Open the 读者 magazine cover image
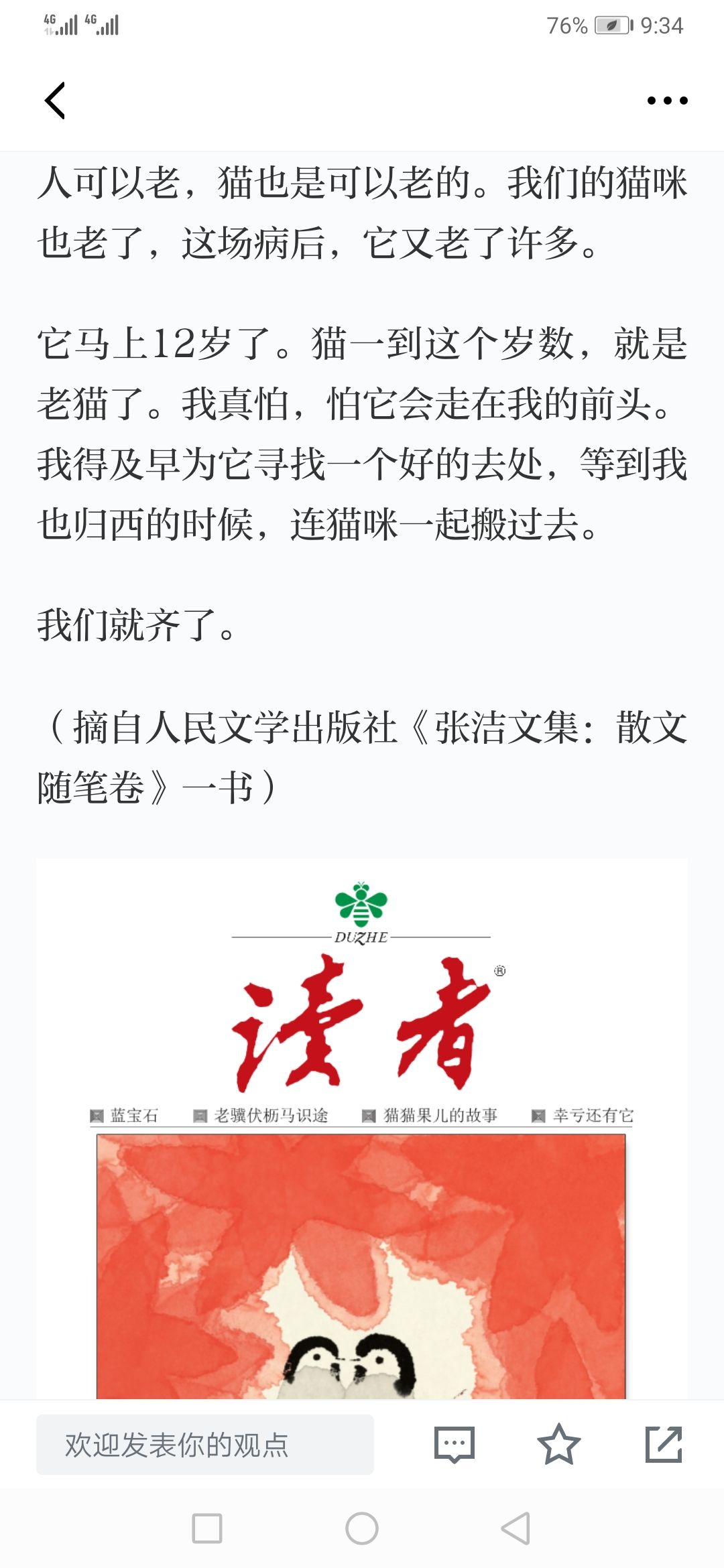Viewport: 724px width, 1568px height. [x=362, y=1129]
